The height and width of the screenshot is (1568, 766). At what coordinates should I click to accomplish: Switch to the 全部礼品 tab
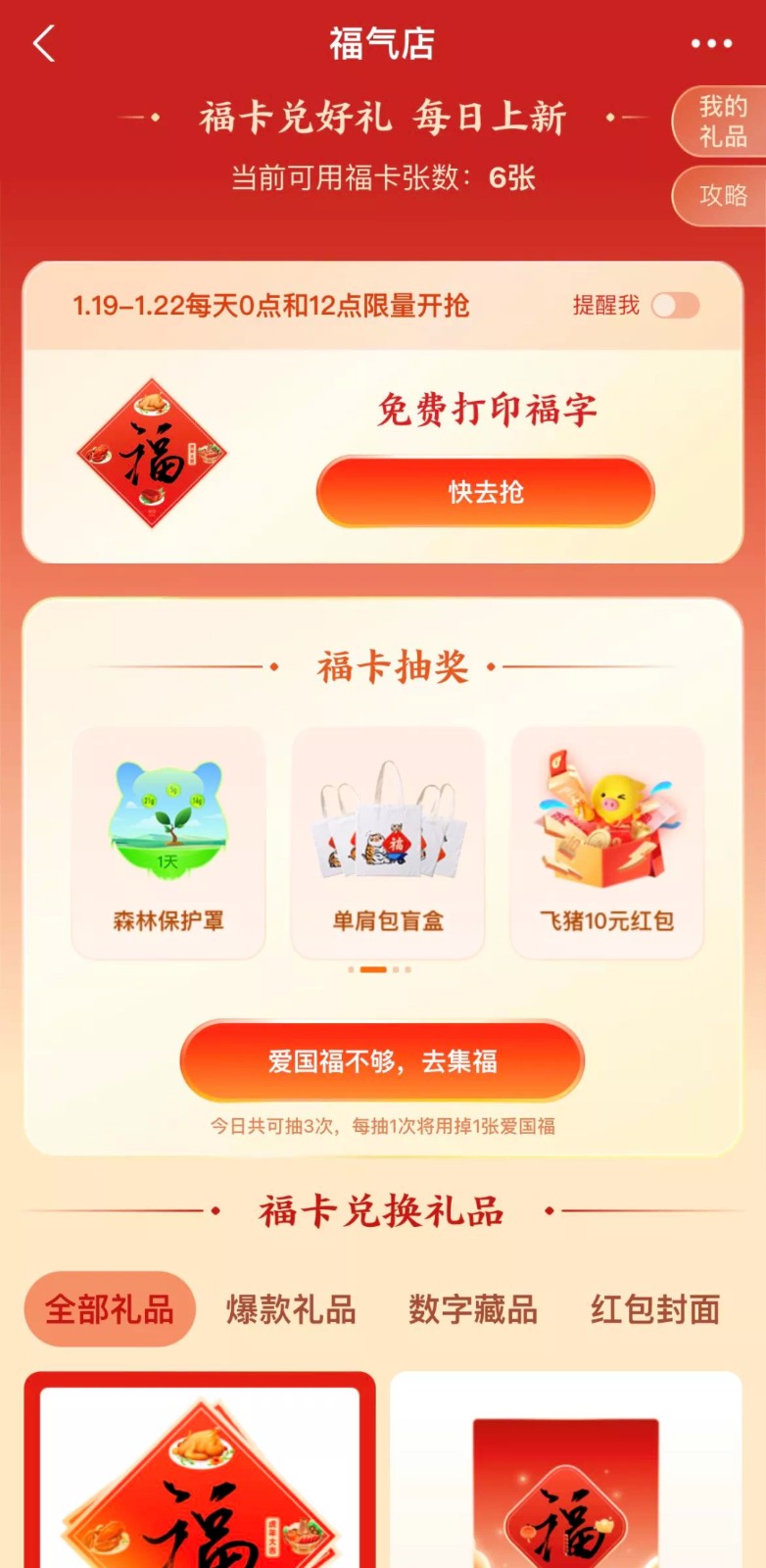pyautogui.click(x=110, y=1309)
